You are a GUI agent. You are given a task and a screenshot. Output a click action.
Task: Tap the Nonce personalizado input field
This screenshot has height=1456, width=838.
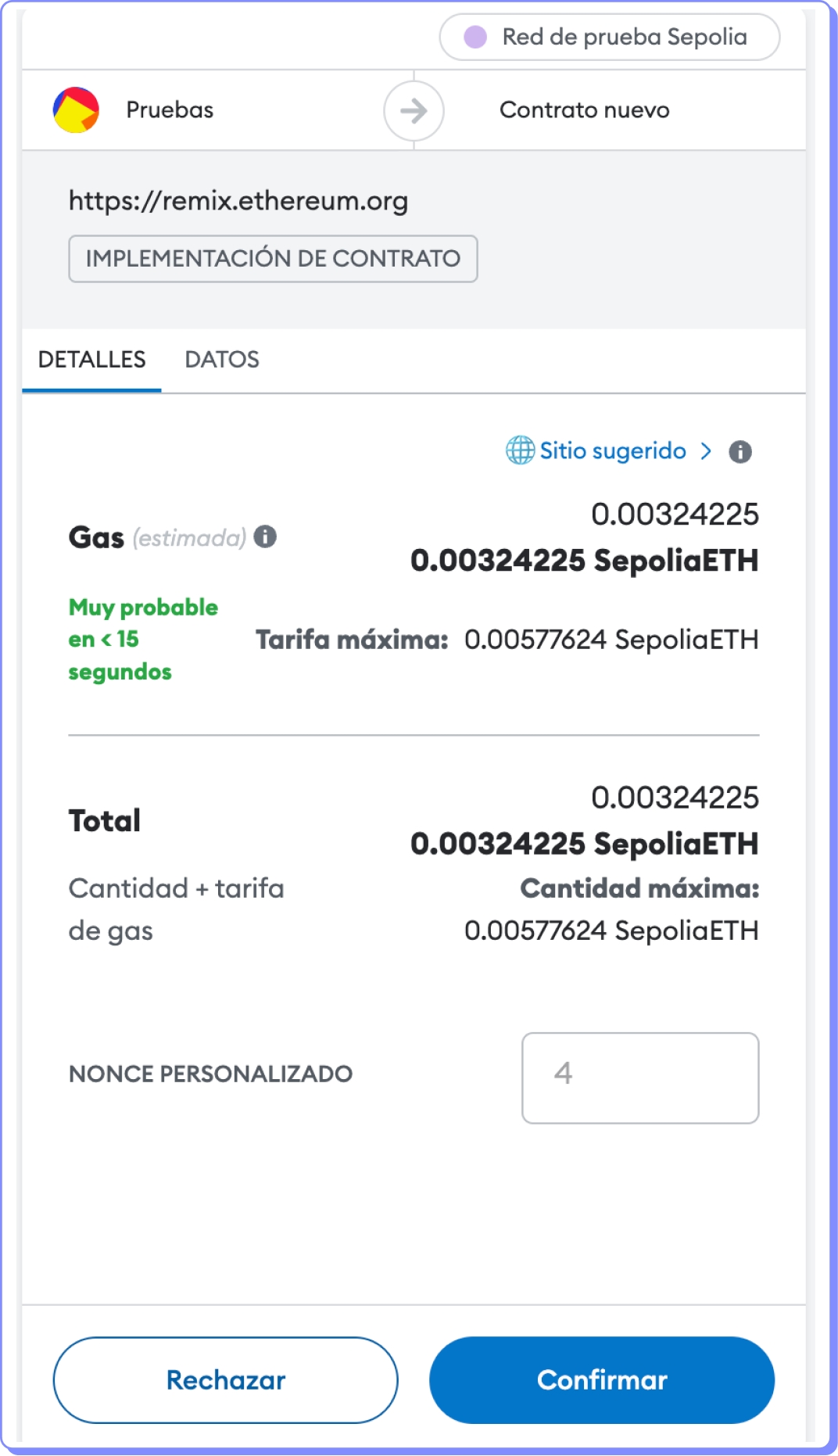coord(639,1078)
